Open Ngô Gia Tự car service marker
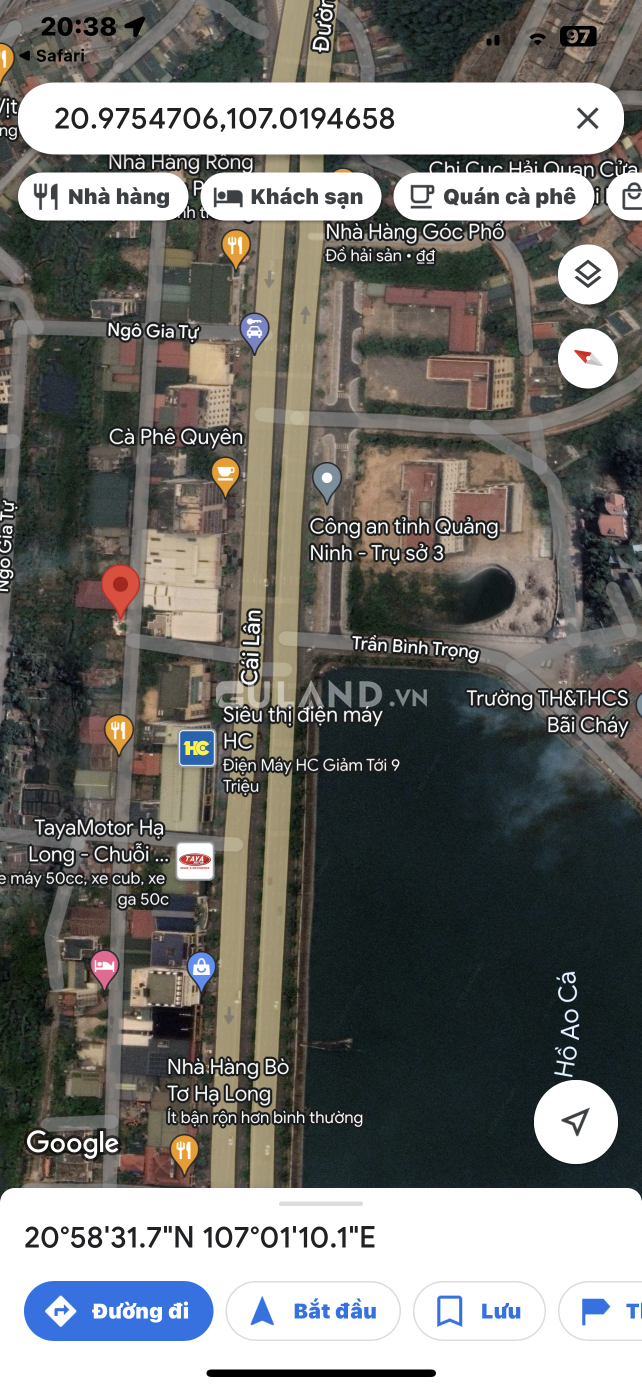The width and height of the screenshot is (642, 1389). (255, 330)
